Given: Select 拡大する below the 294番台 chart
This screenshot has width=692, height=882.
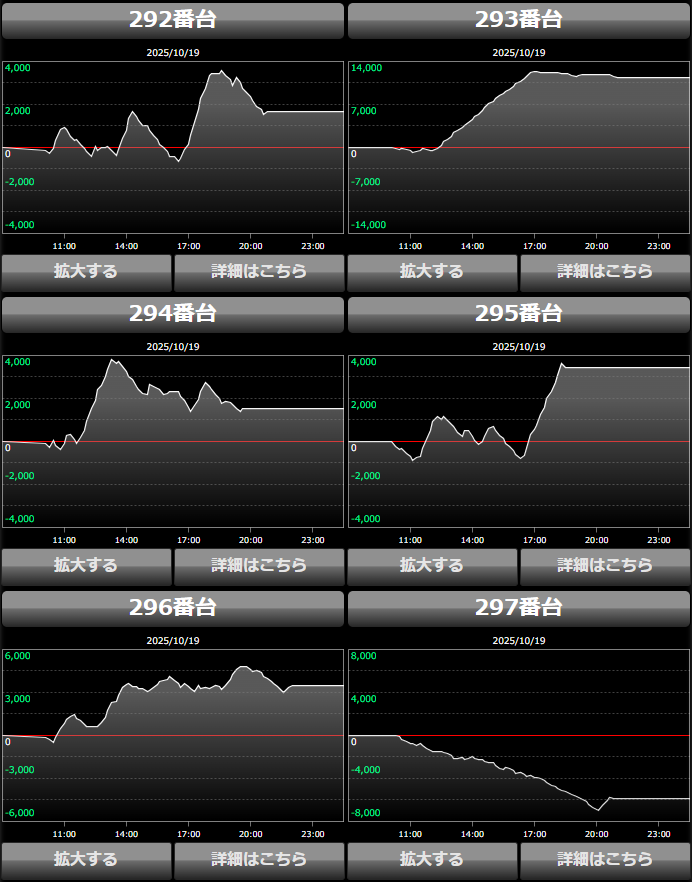Looking at the screenshot, I should (x=86, y=565).
